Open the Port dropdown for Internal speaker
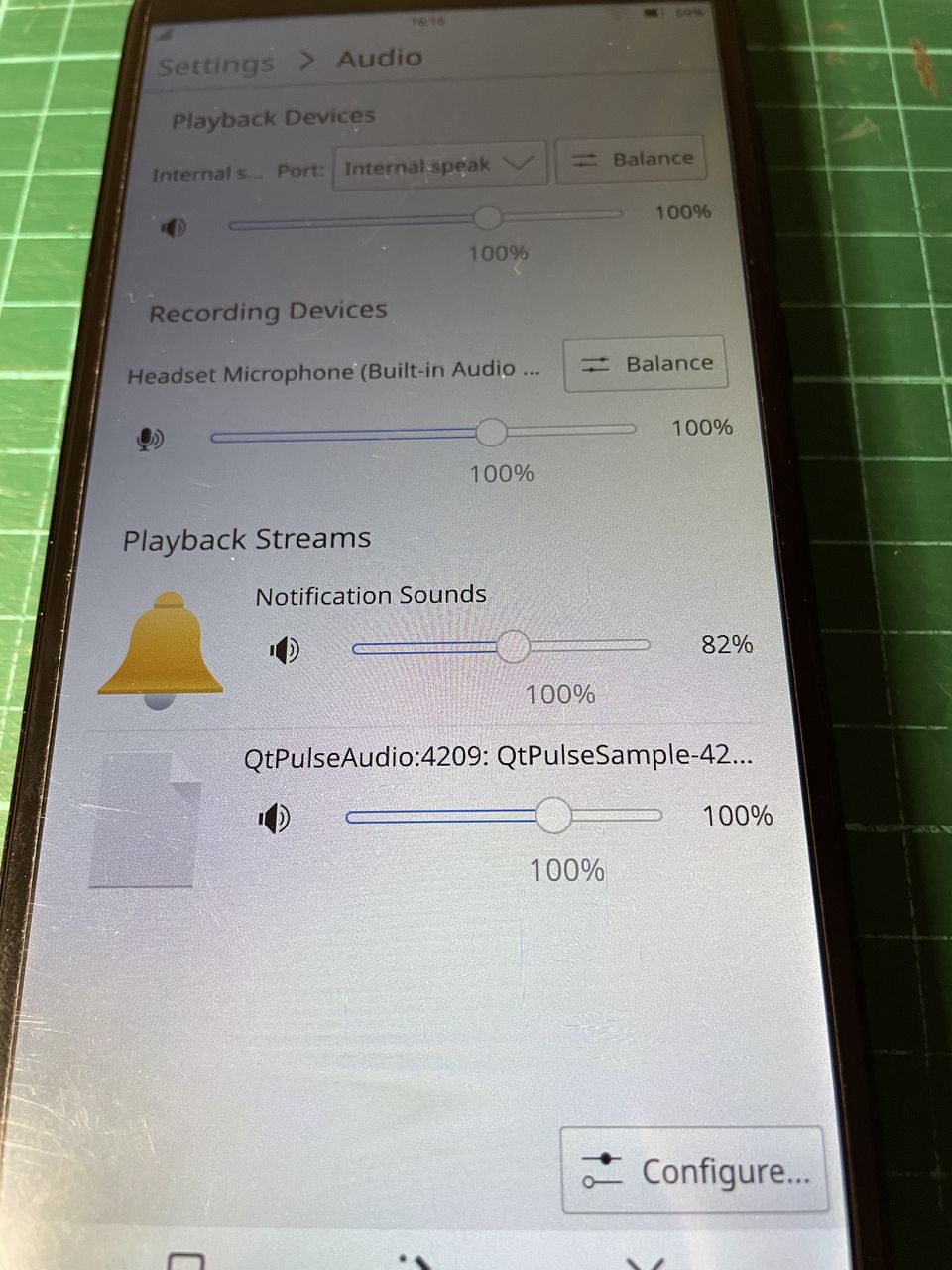 click(x=439, y=165)
